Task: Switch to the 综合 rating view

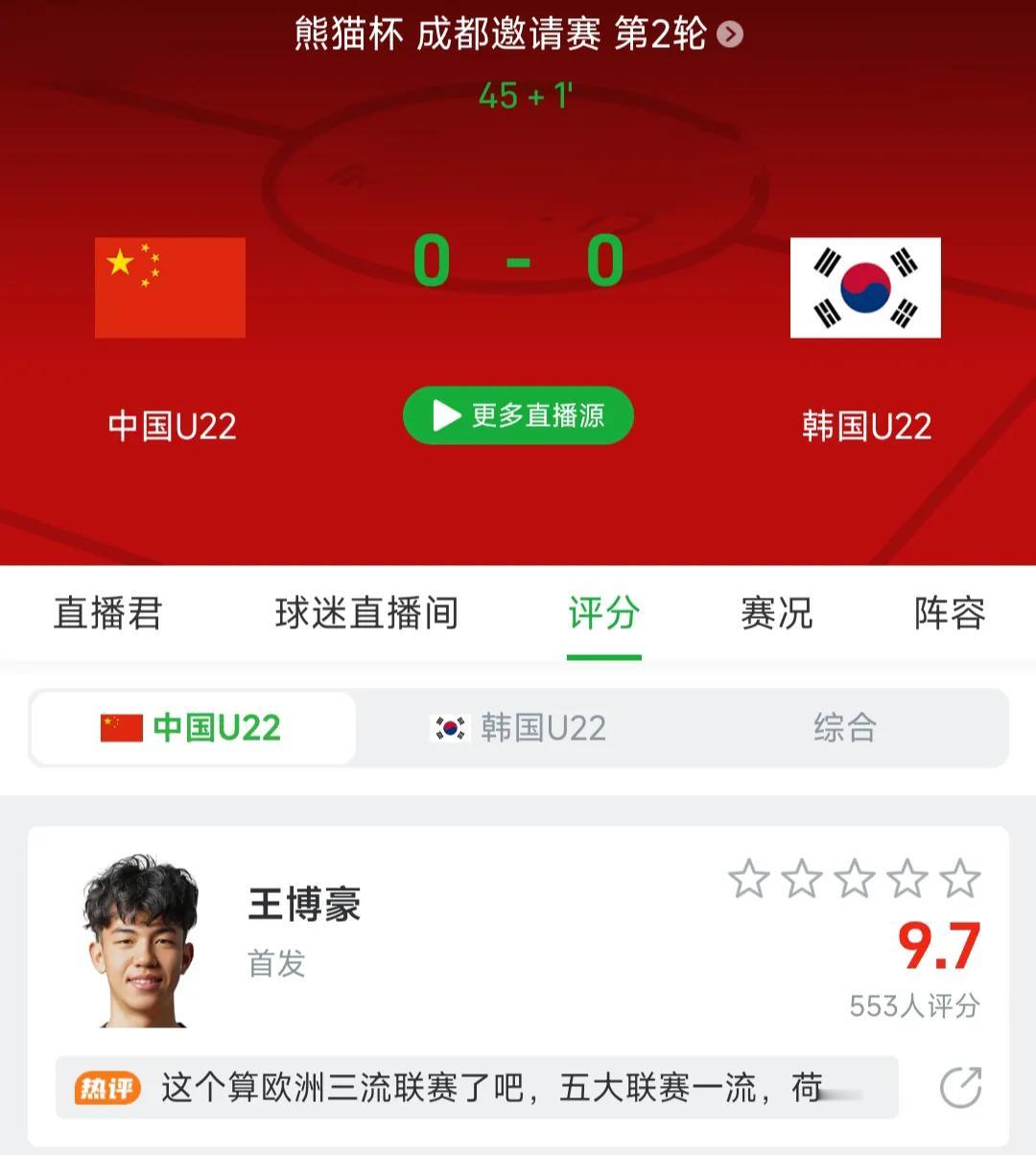Action: (844, 727)
